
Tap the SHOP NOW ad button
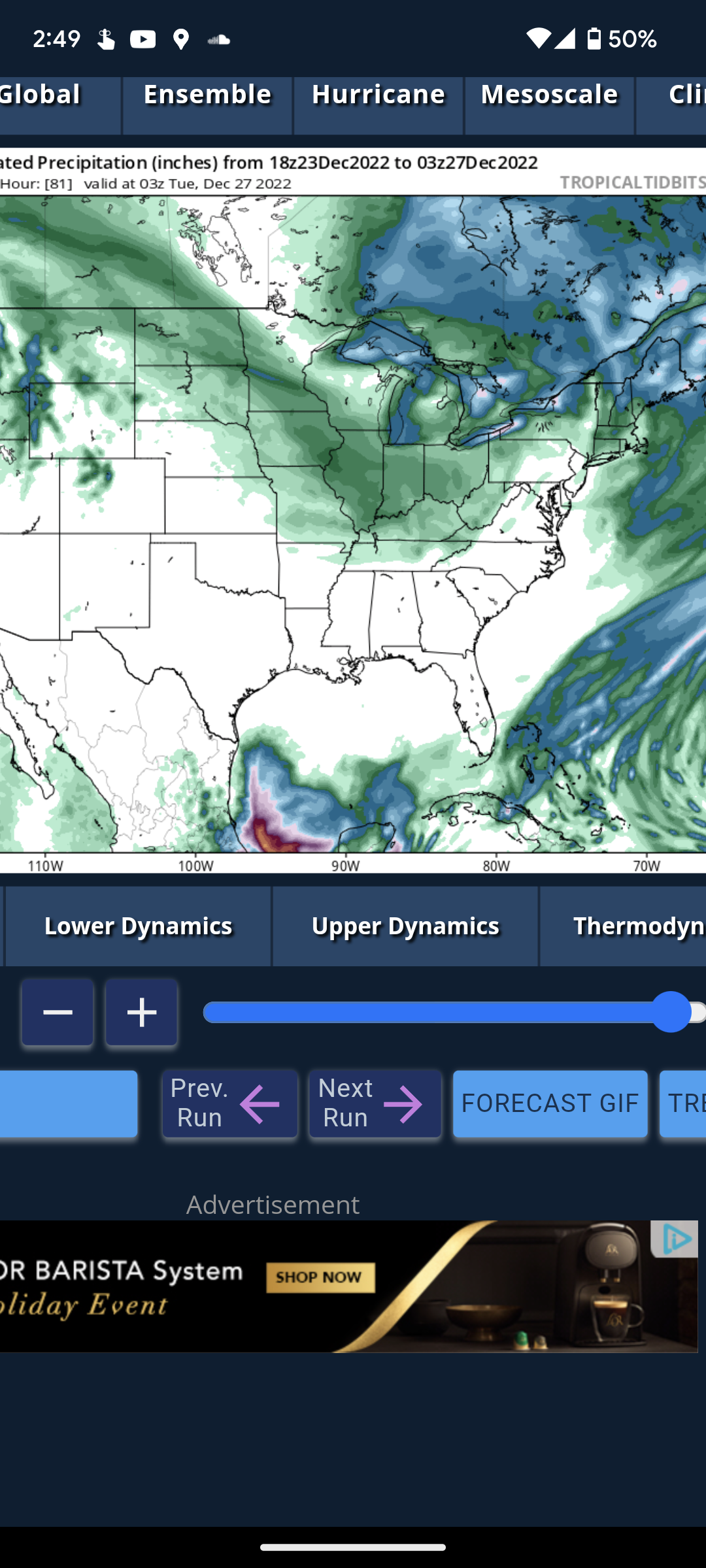pyautogui.click(x=320, y=1277)
